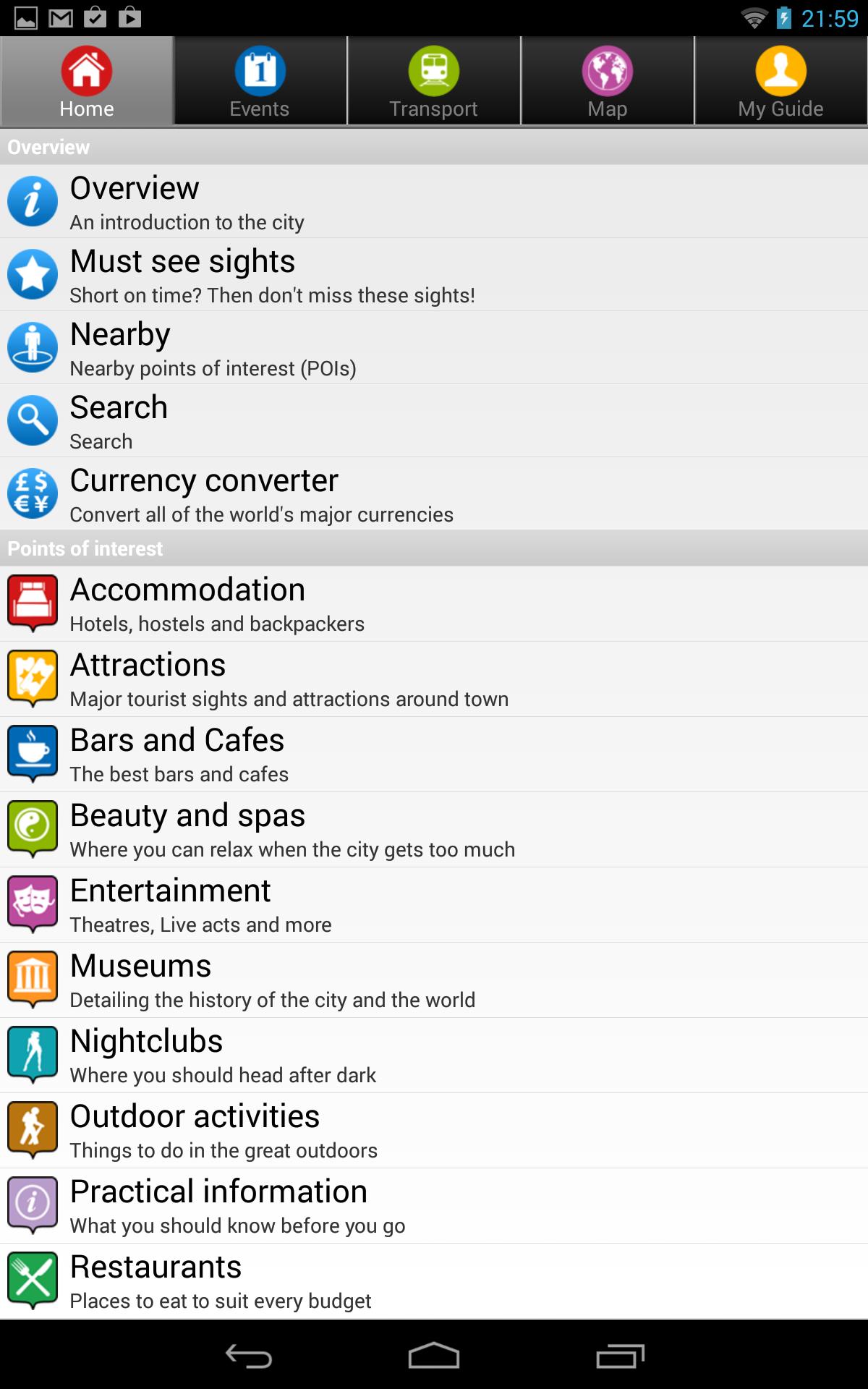Read Practical information
Screen dimensions: 868x1389
434,1206
